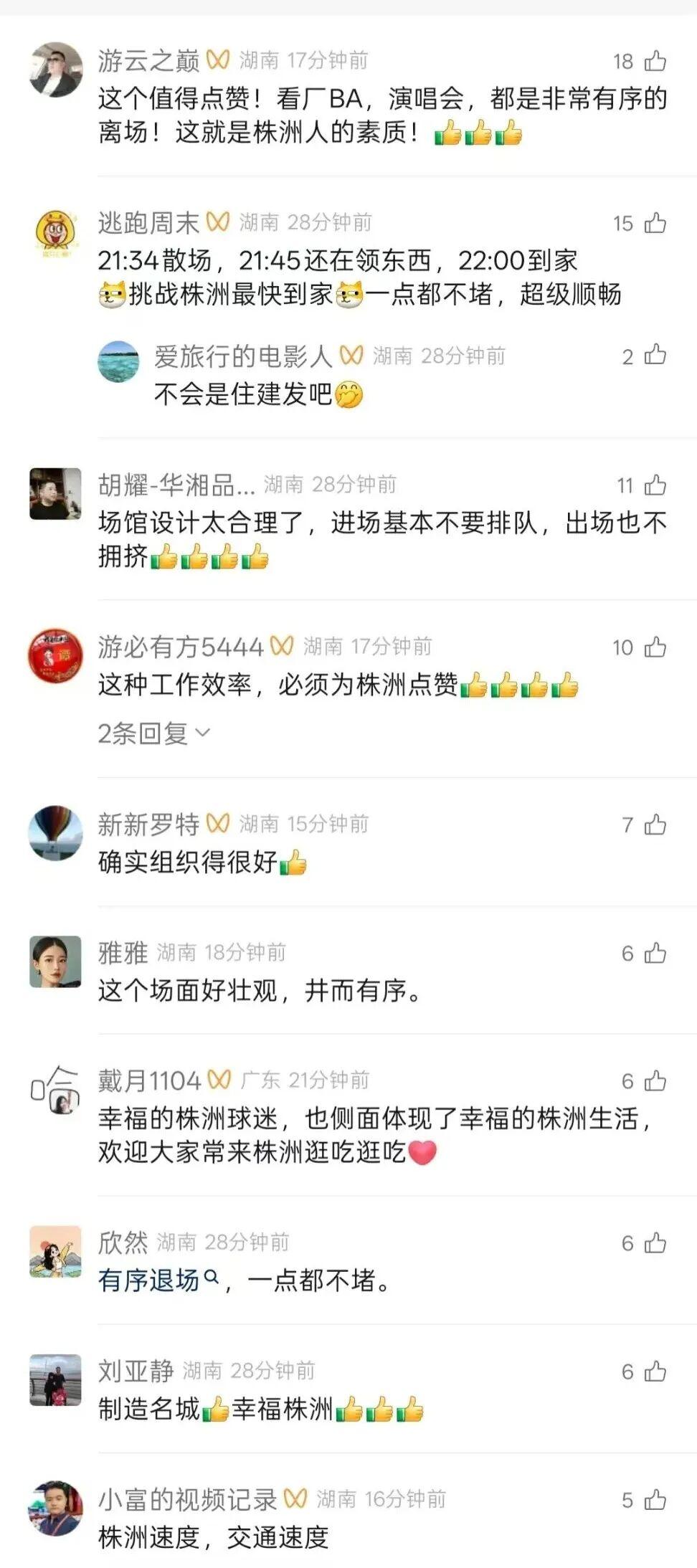Like 逃跑周末's comment about 21:34散场
697x1568 pixels.
point(655,224)
